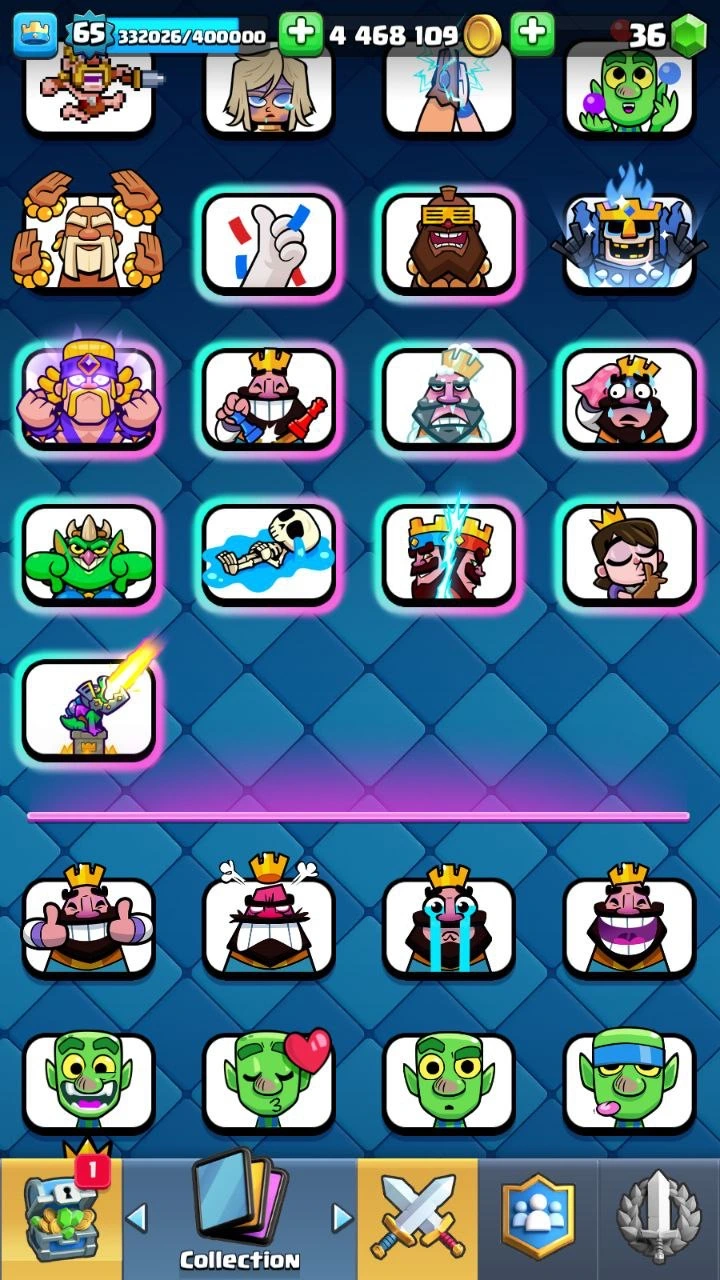Tap the right arrow beside Collection
720x1280 pixels.
coord(342,1218)
